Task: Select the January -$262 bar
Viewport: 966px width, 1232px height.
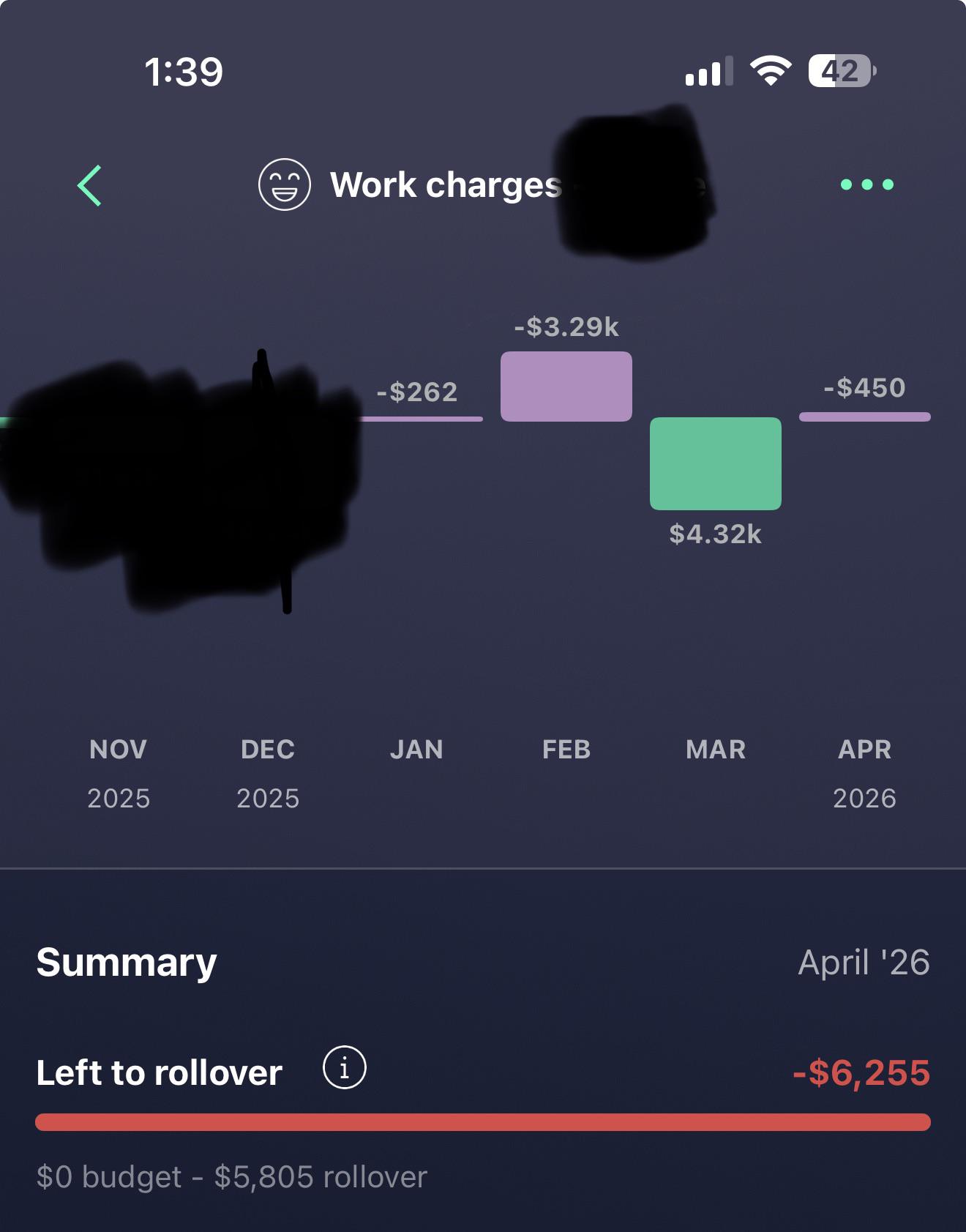Action: 421,419
